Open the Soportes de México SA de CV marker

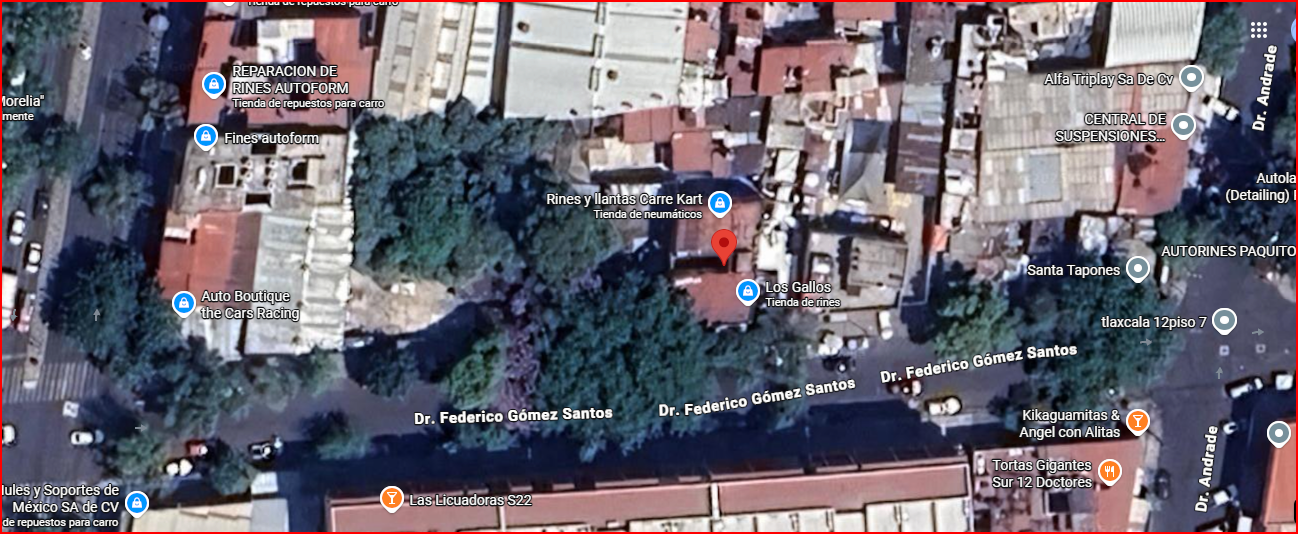point(136,502)
